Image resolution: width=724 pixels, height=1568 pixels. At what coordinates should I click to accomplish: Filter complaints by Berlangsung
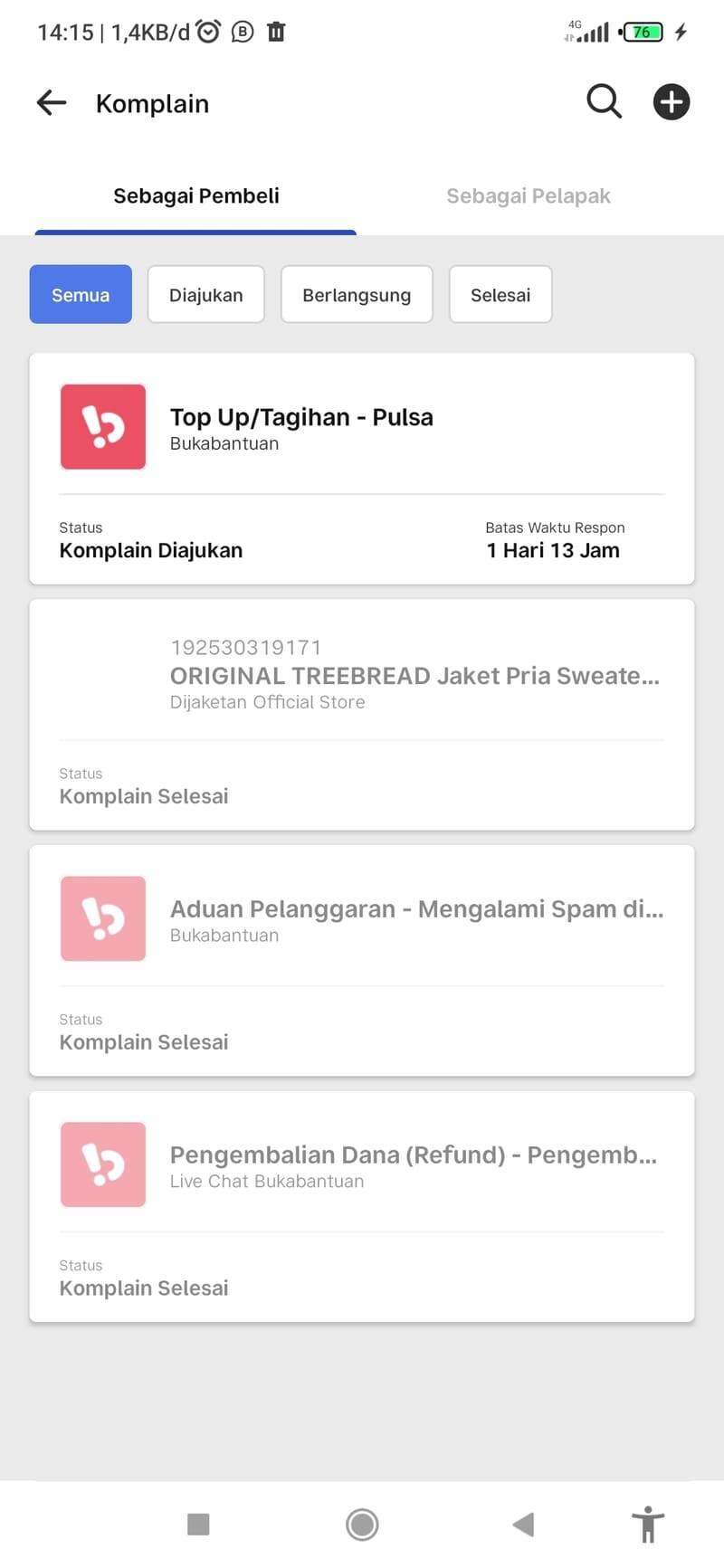[357, 294]
